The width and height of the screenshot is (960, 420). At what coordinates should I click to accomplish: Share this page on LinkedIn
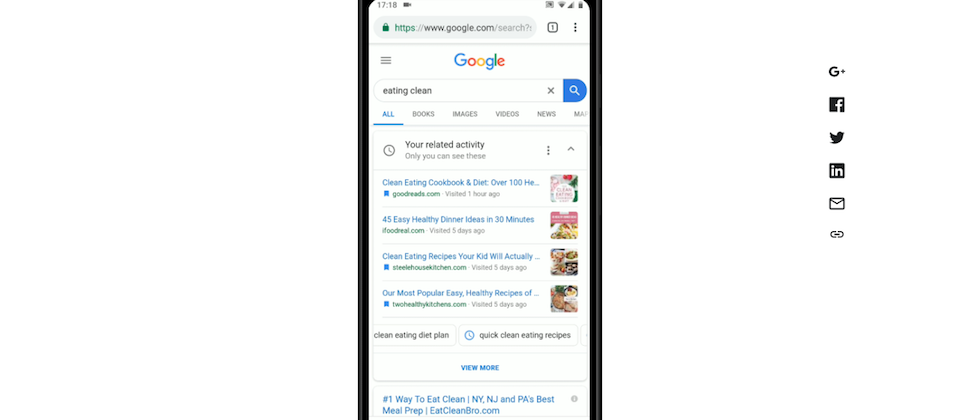(837, 171)
